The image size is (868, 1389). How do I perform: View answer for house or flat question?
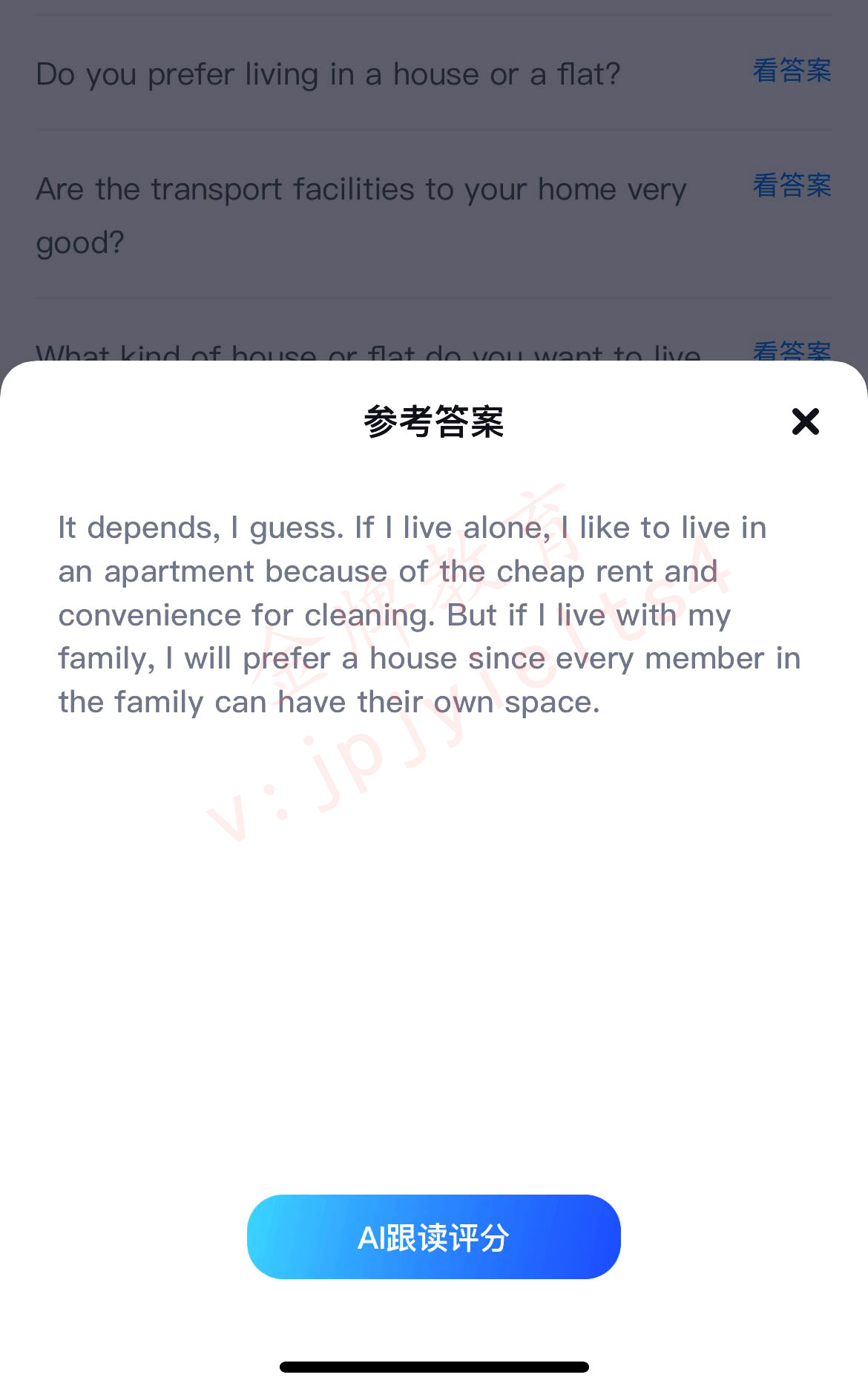[x=792, y=70]
